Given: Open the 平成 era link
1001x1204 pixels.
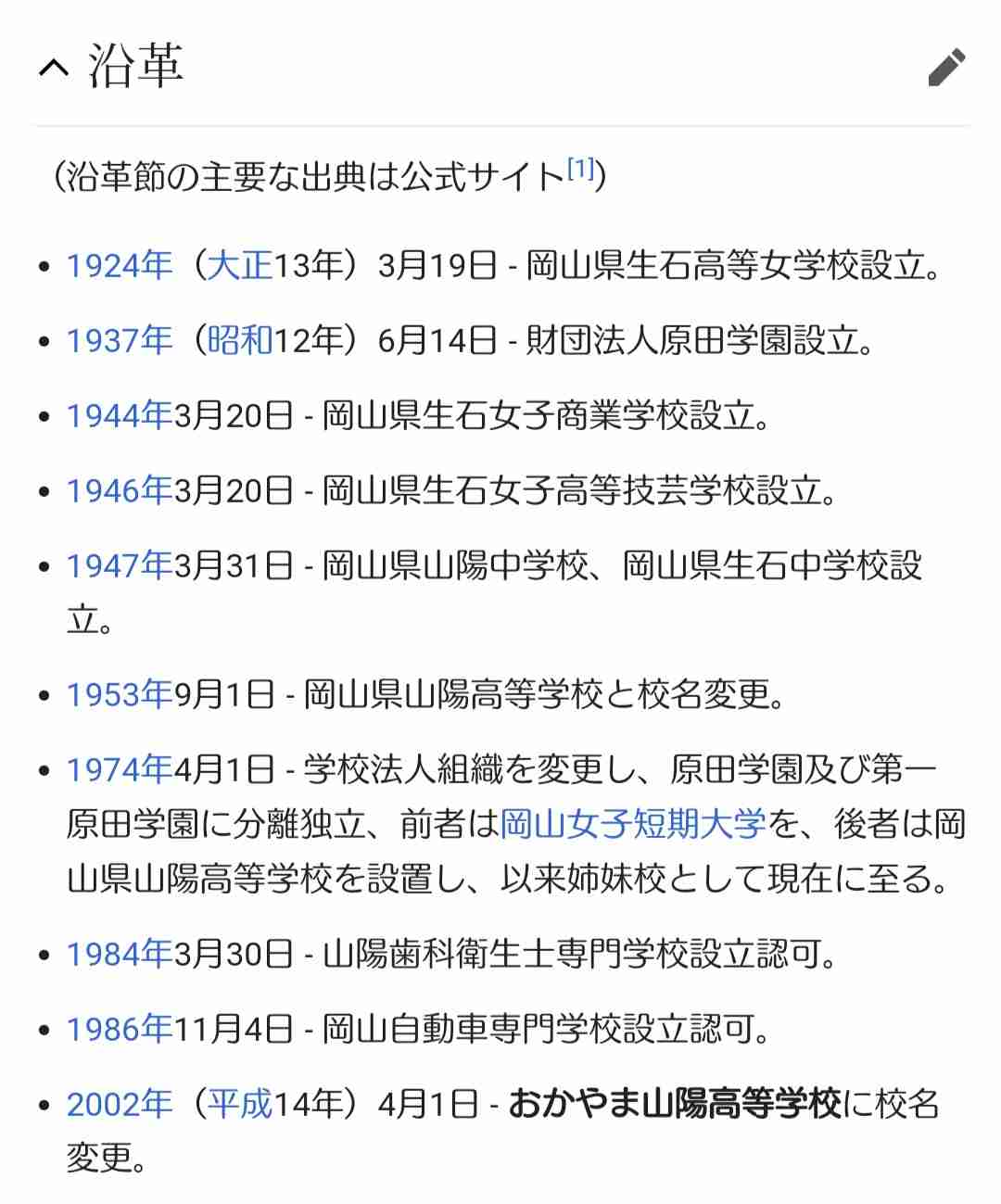Looking at the screenshot, I should pos(239,1104).
